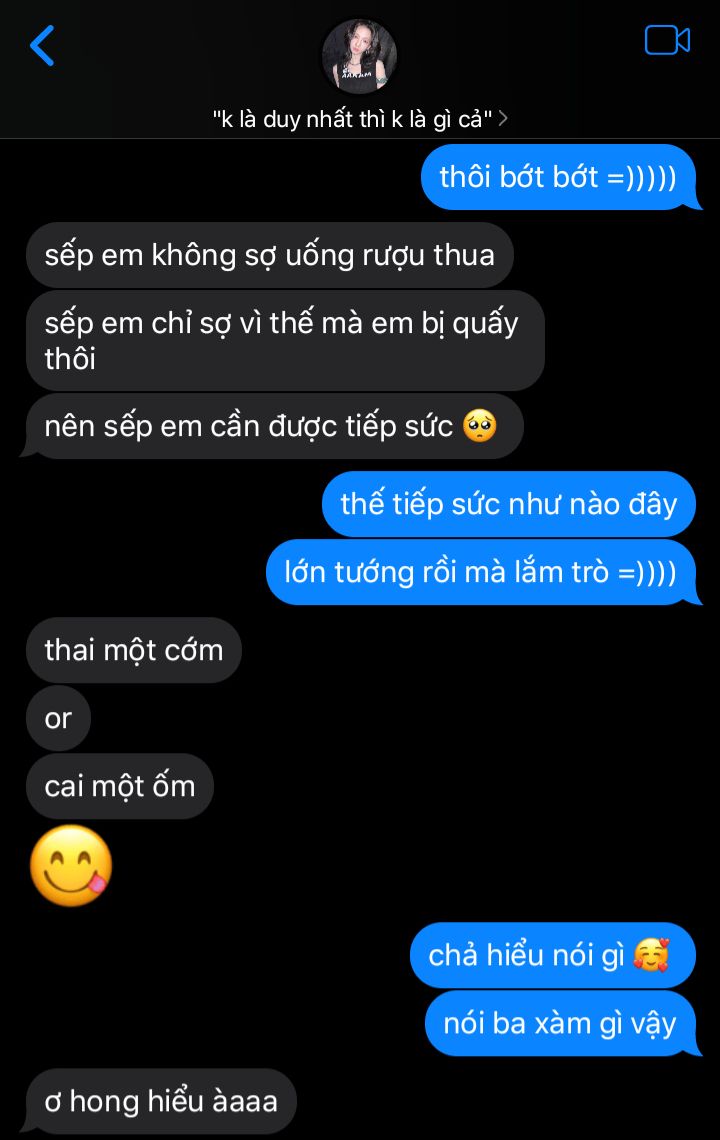Viewport: 720px width, 1140px height.
Task: Start a FaceTime video call
Action: (x=667, y=40)
